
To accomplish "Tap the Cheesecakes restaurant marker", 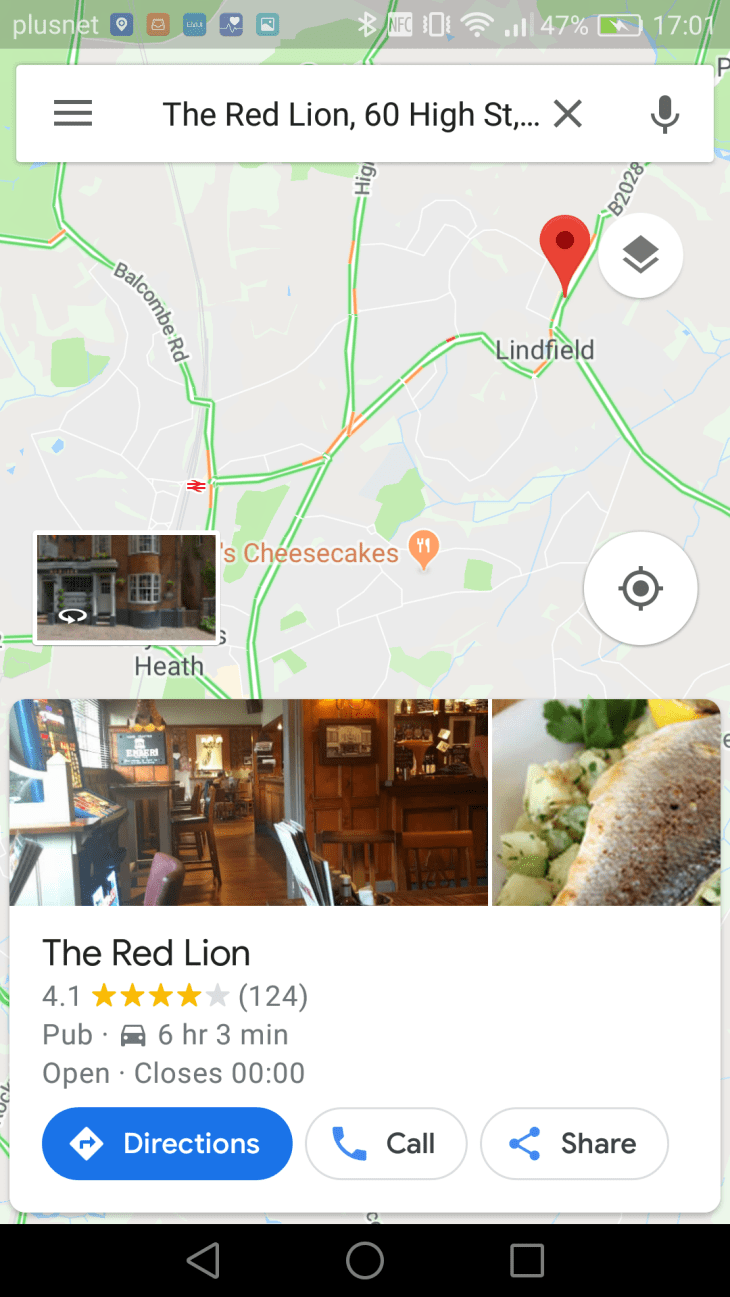I will click(x=425, y=550).
